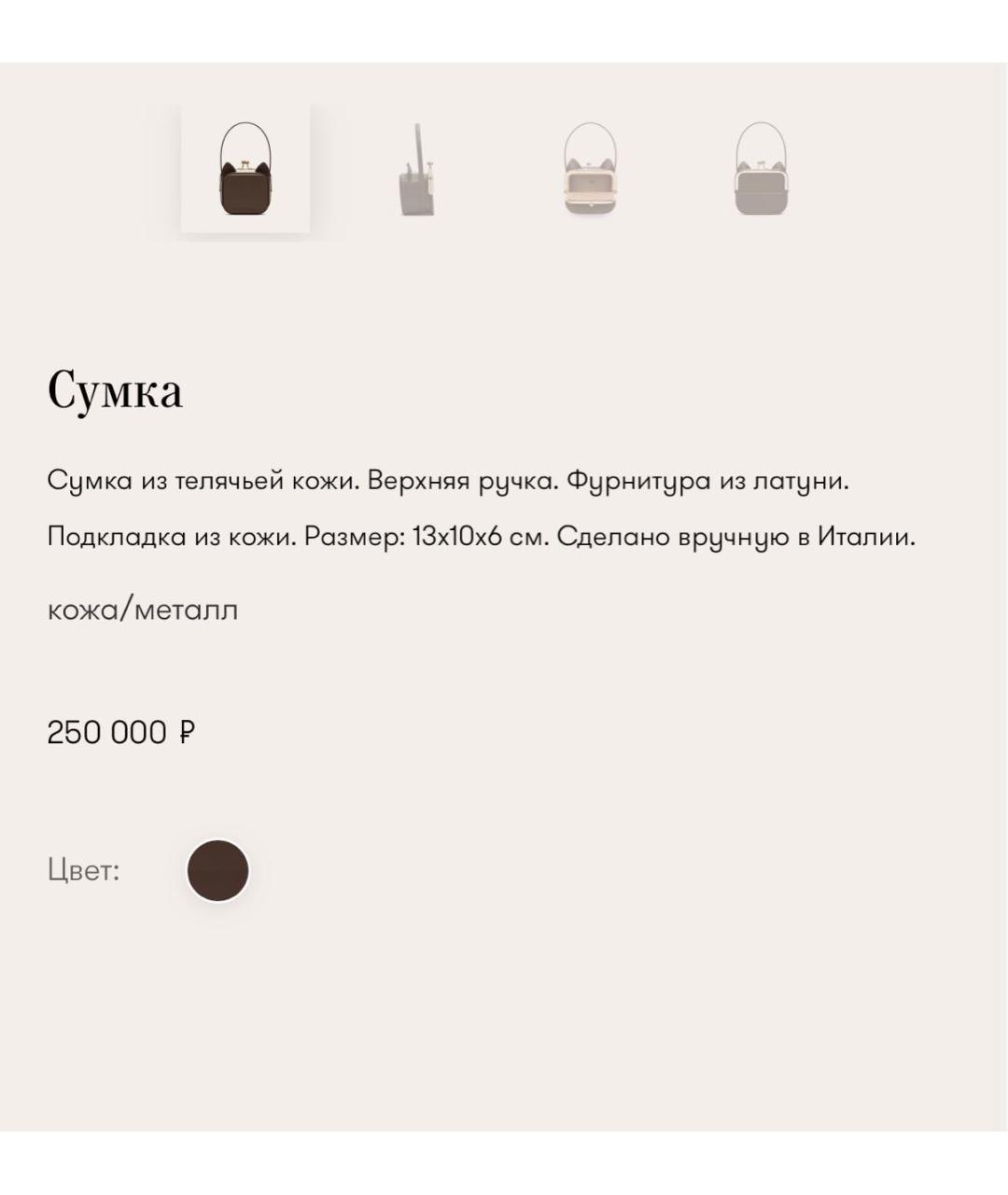This screenshot has width=1008, height=1195.
Task: Choose the brown color swatch
Action: coord(218,870)
